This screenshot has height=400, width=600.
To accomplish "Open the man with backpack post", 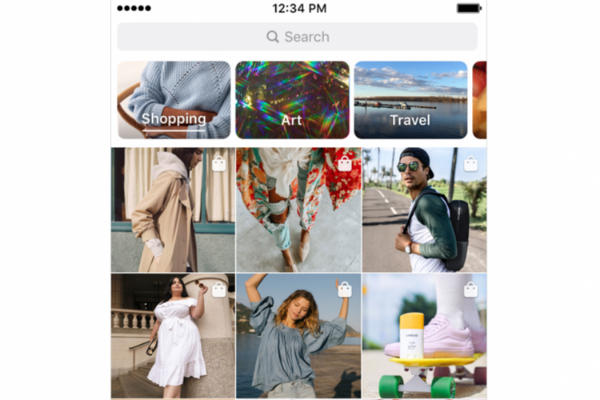I will (x=424, y=209).
